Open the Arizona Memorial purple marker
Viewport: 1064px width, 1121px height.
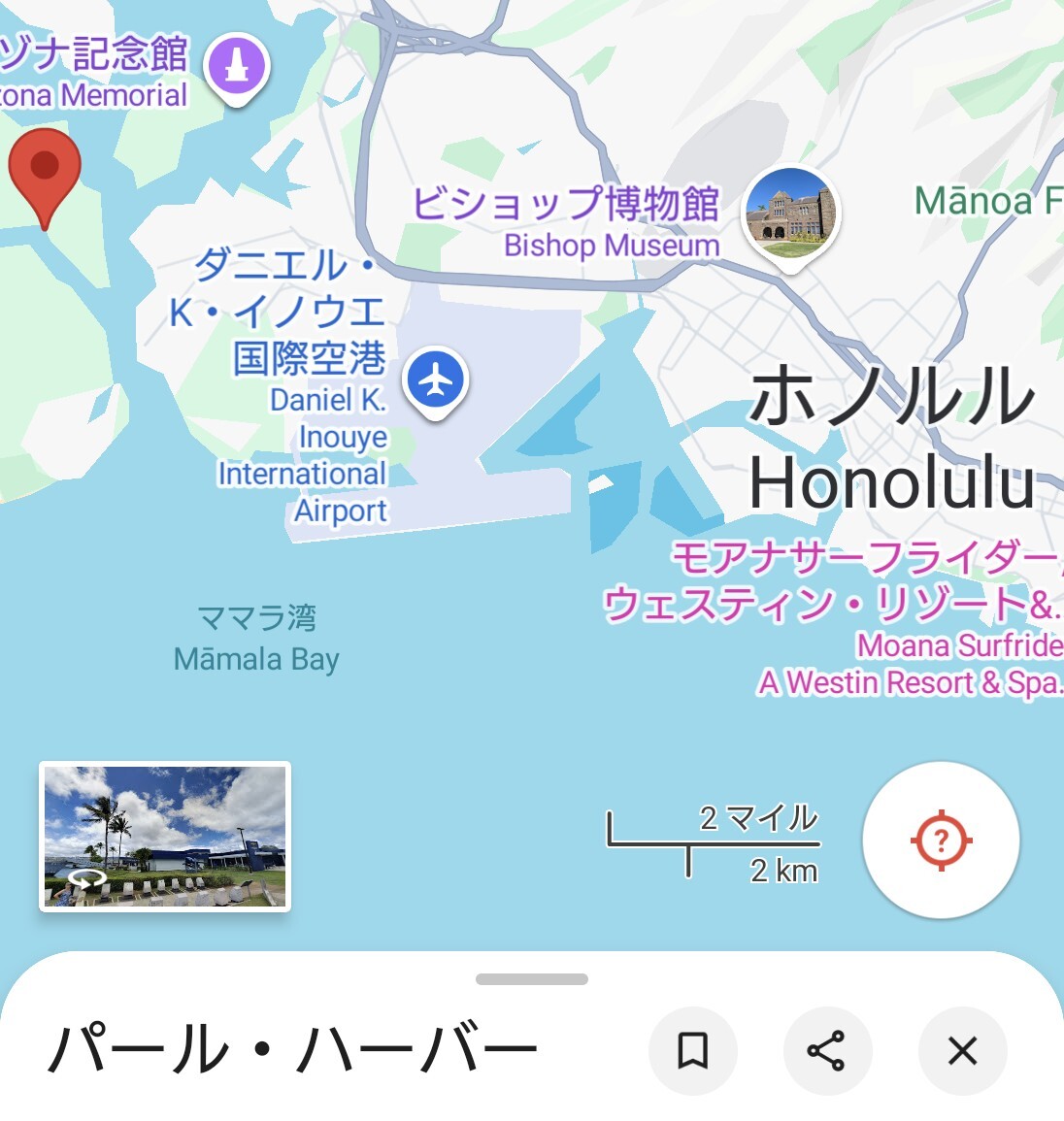pyautogui.click(x=238, y=66)
